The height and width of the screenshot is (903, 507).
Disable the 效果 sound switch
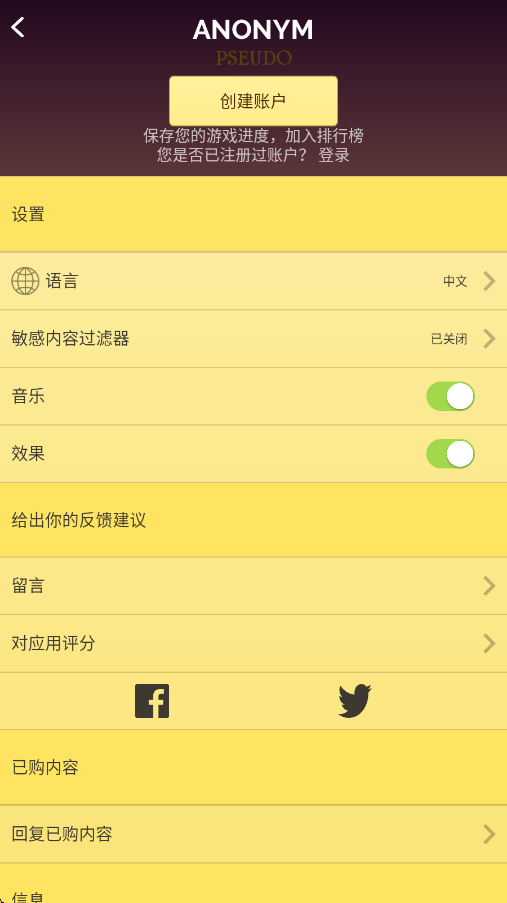coord(451,454)
